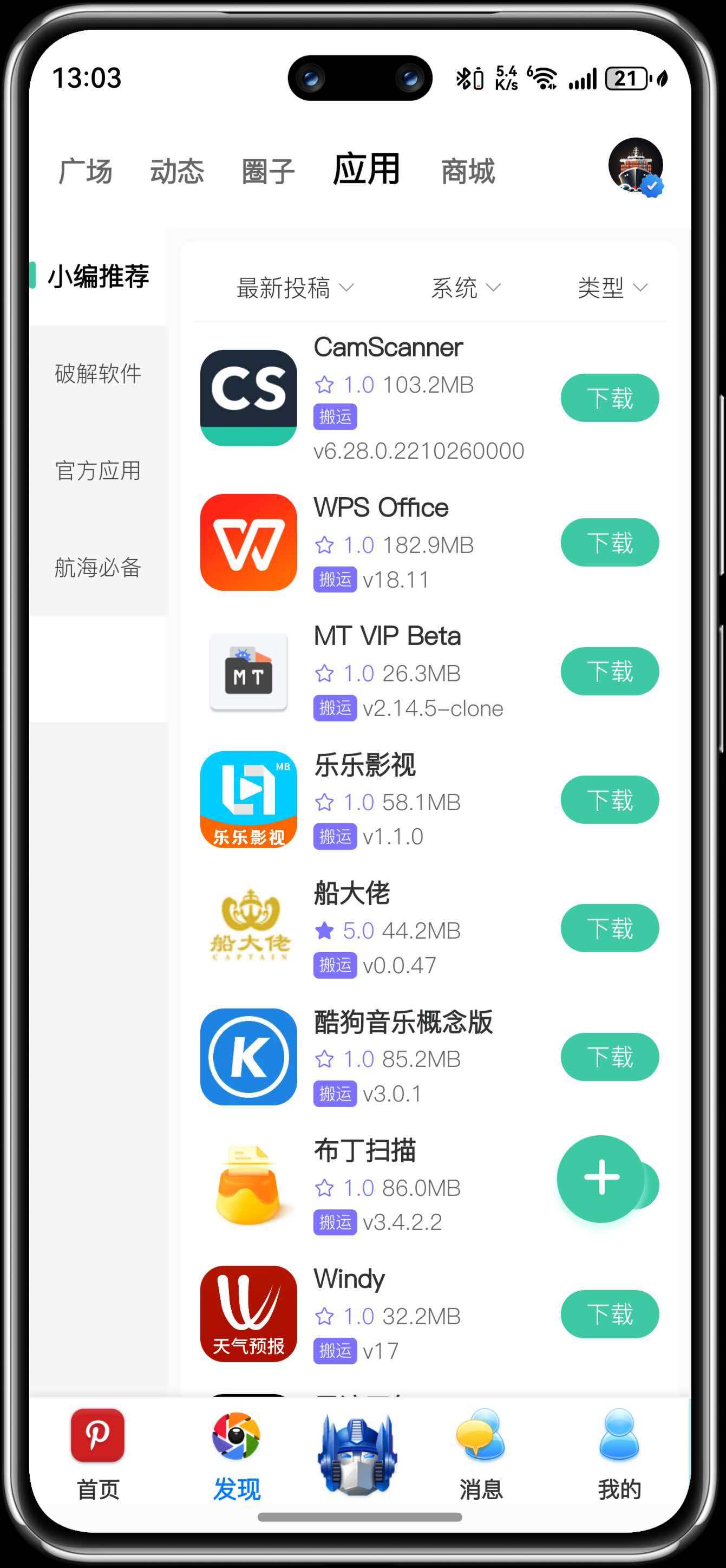Image resolution: width=726 pixels, height=1568 pixels.
Task: Switch to the 商城 tab
Action: (x=467, y=171)
